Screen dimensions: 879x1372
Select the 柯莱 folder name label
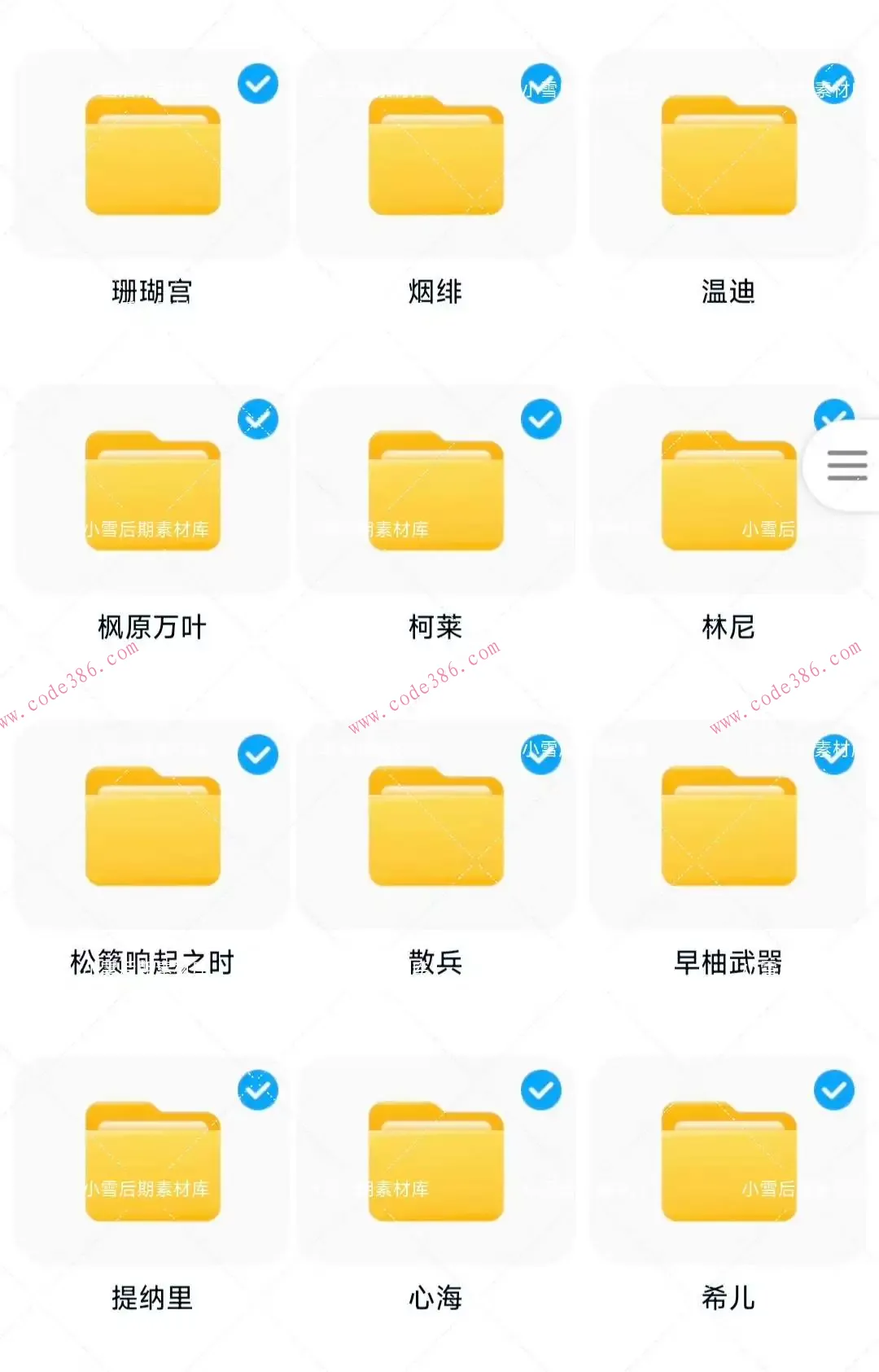[x=435, y=628]
